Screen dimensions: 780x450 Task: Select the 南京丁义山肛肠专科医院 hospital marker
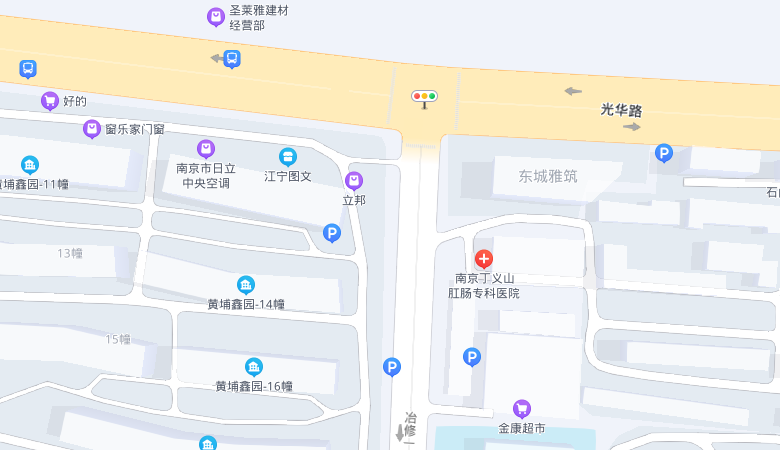483,259
